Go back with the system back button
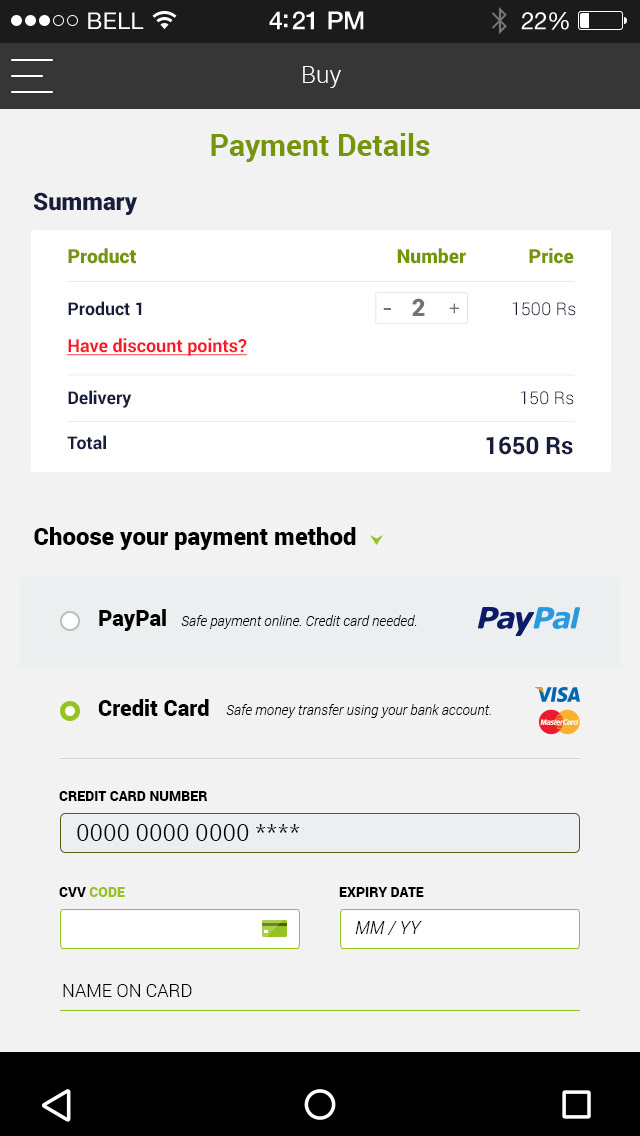This screenshot has height=1136, width=640. point(57,1106)
